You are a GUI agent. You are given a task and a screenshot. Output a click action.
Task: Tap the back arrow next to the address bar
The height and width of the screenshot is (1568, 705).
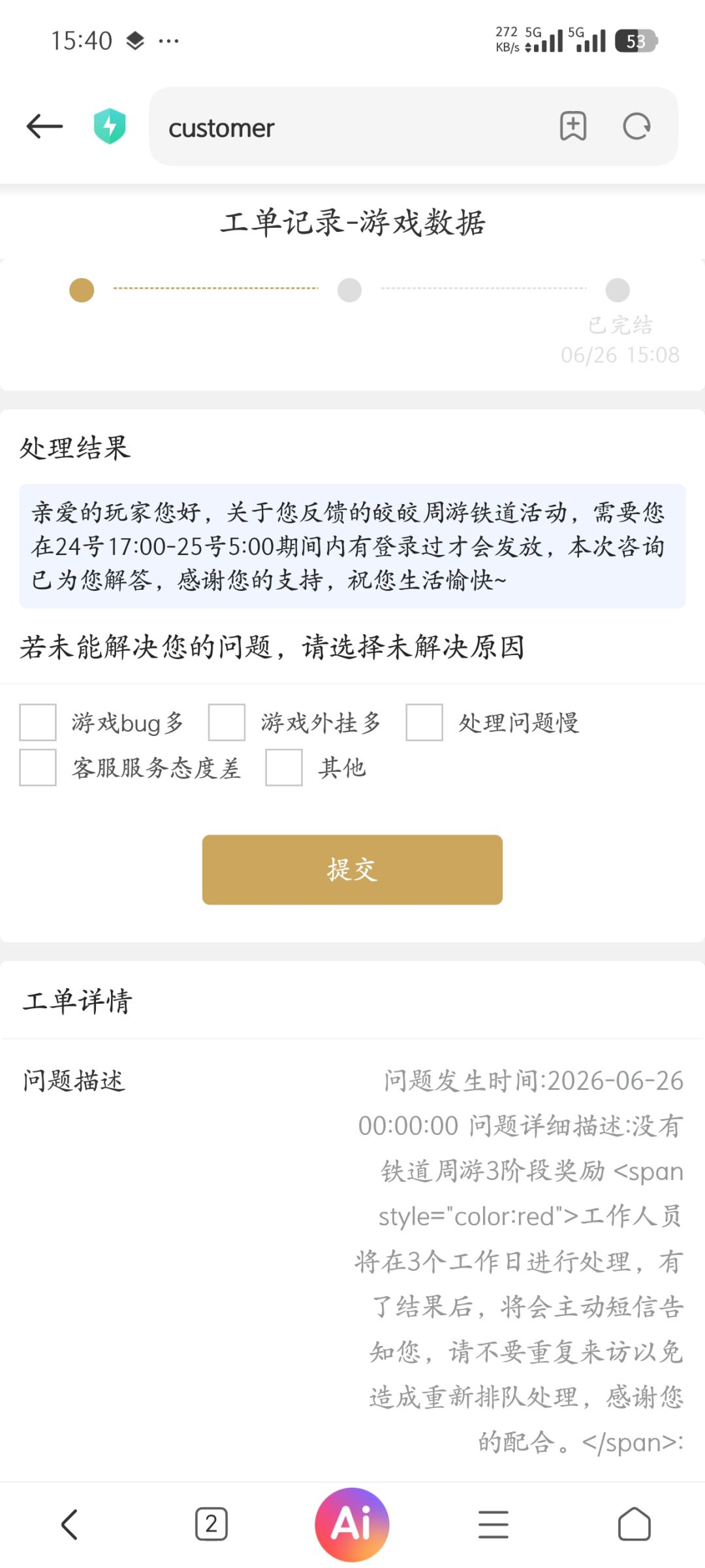pyautogui.click(x=44, y=126)
